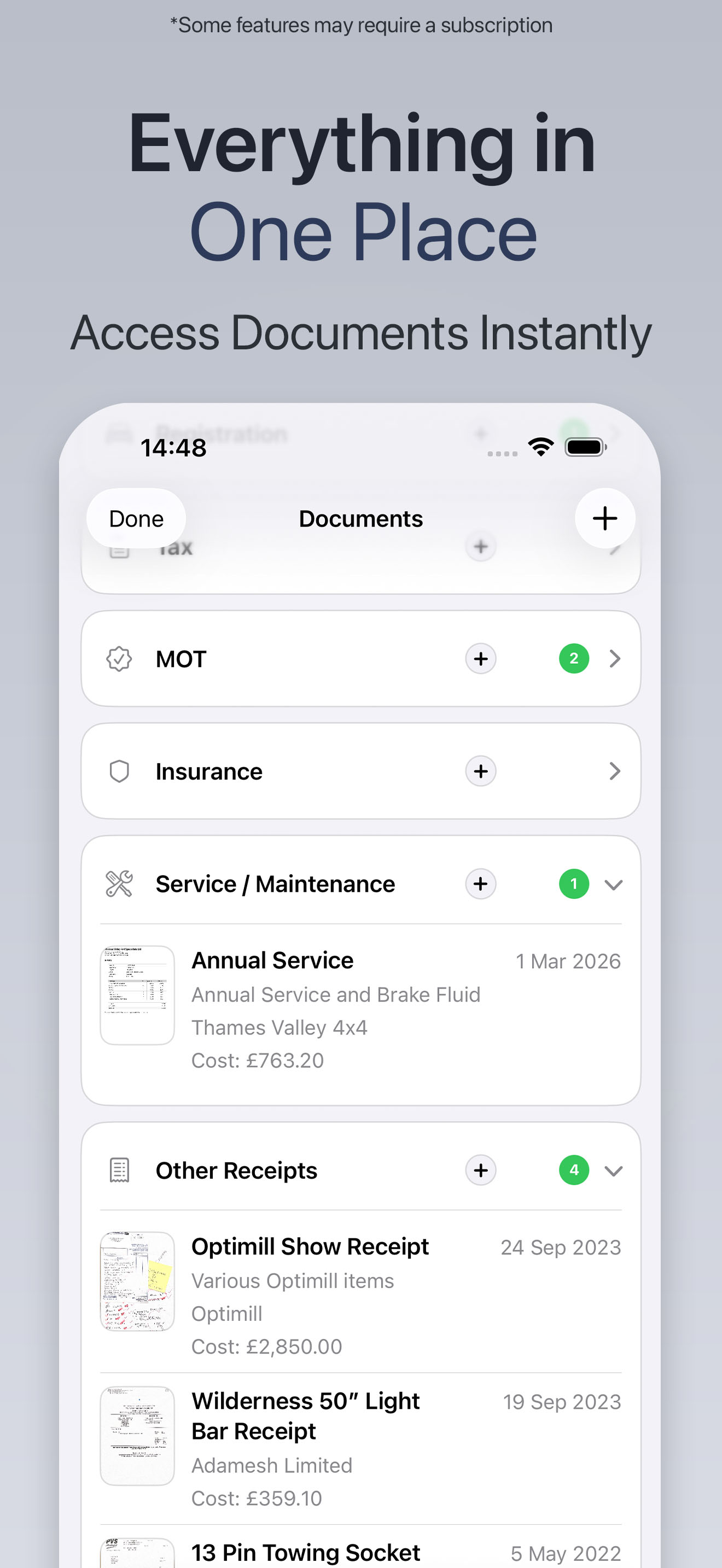The height and width of the screenshot is (1568, 722).
Task: Tap the green badge showing 2 on MOT
Action: pos(573,659)
